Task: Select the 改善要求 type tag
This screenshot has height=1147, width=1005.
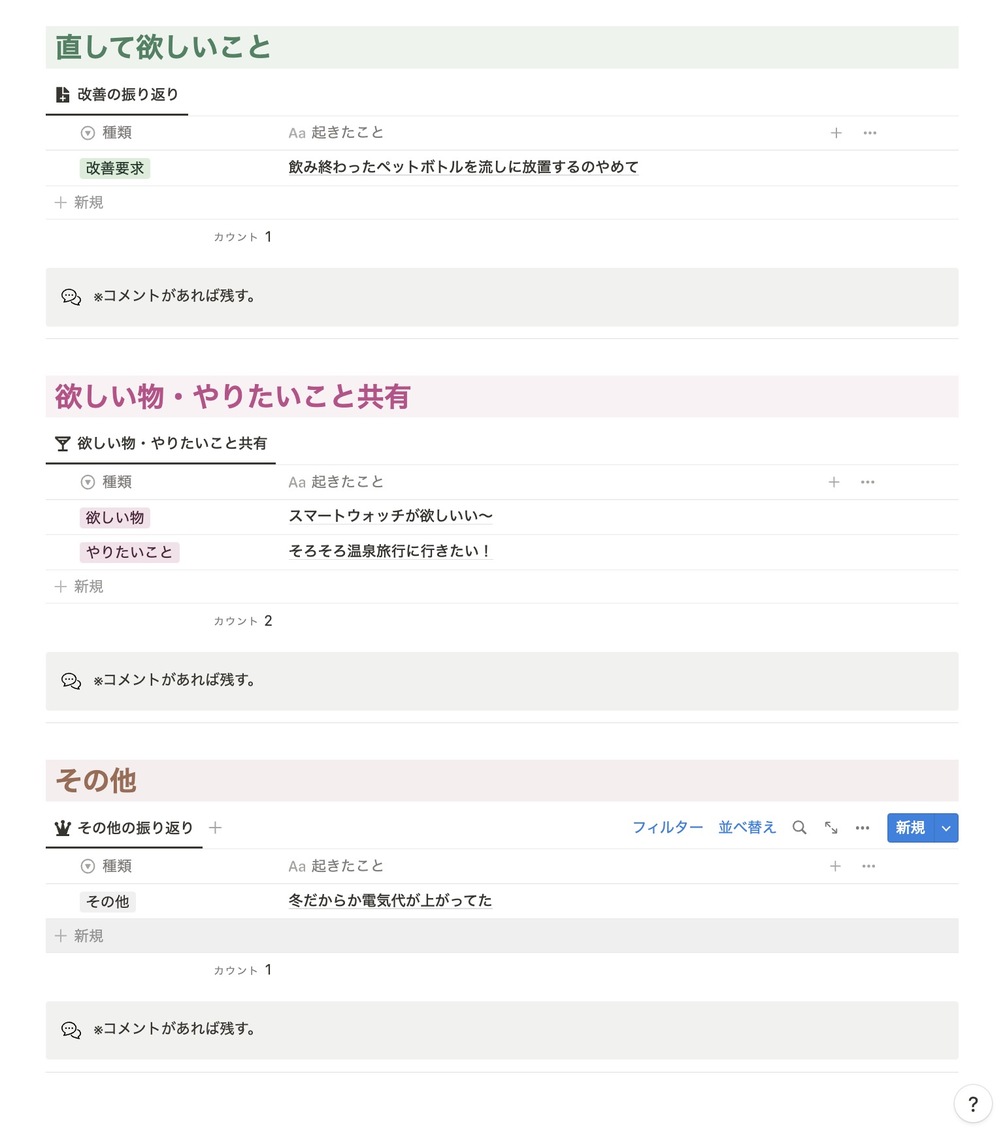Action: tap(115, 169)
